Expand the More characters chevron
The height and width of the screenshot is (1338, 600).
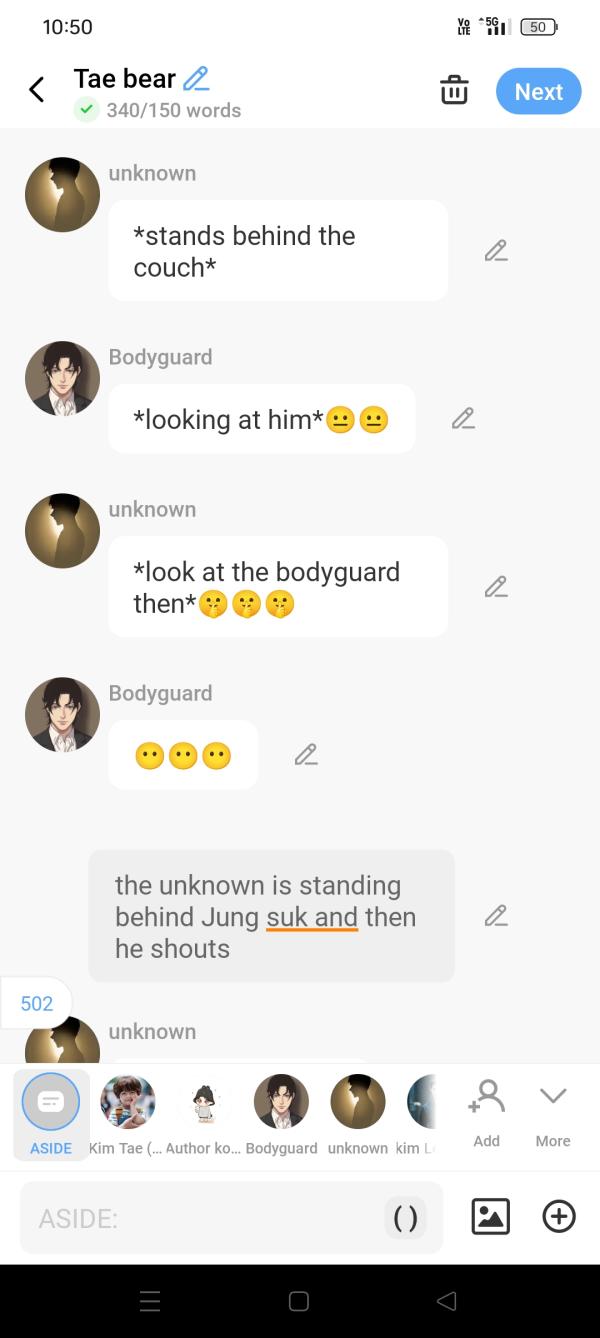click(x=552, y=1111)
